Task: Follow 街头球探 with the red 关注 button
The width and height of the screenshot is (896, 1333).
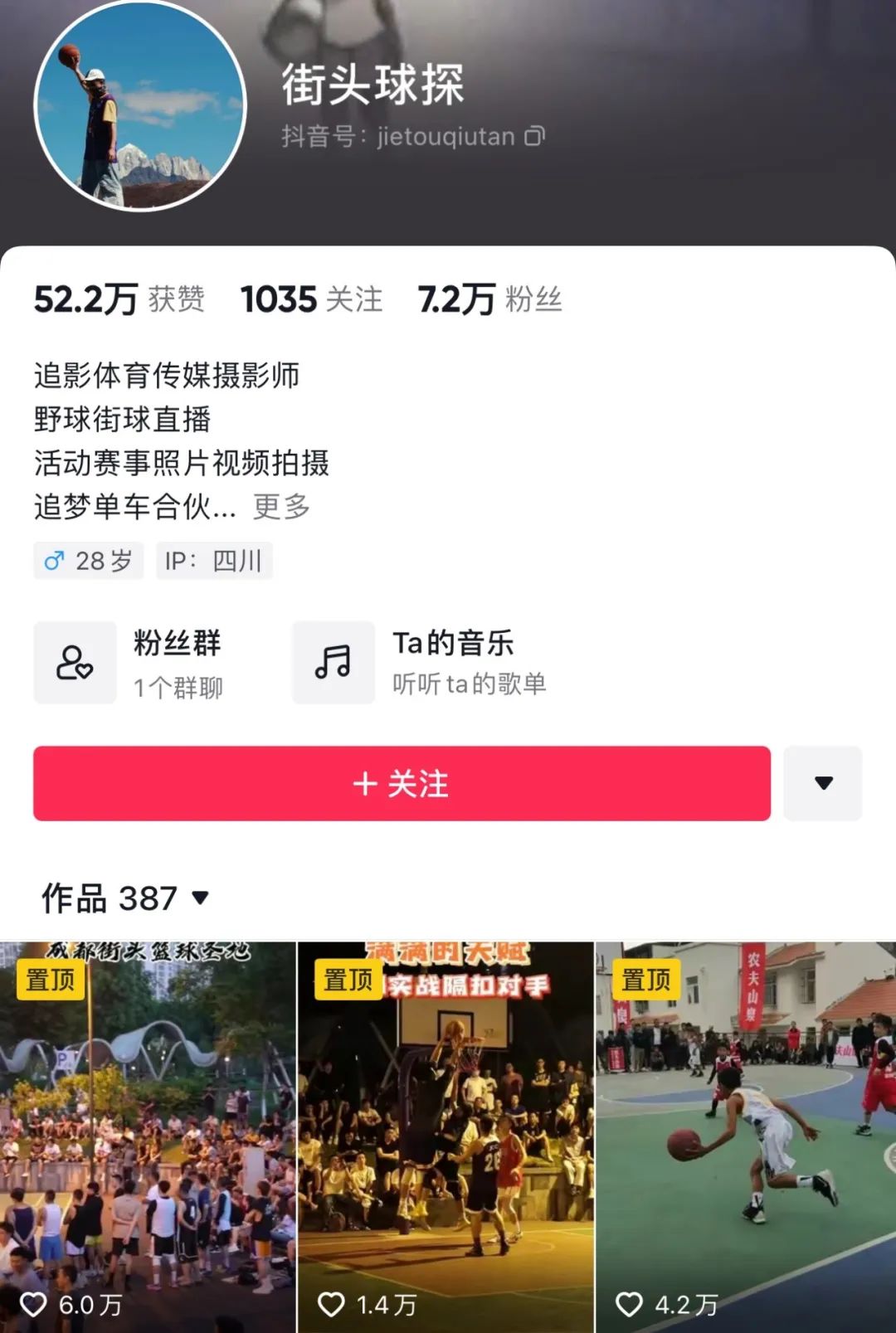Action: coord(402,783)
